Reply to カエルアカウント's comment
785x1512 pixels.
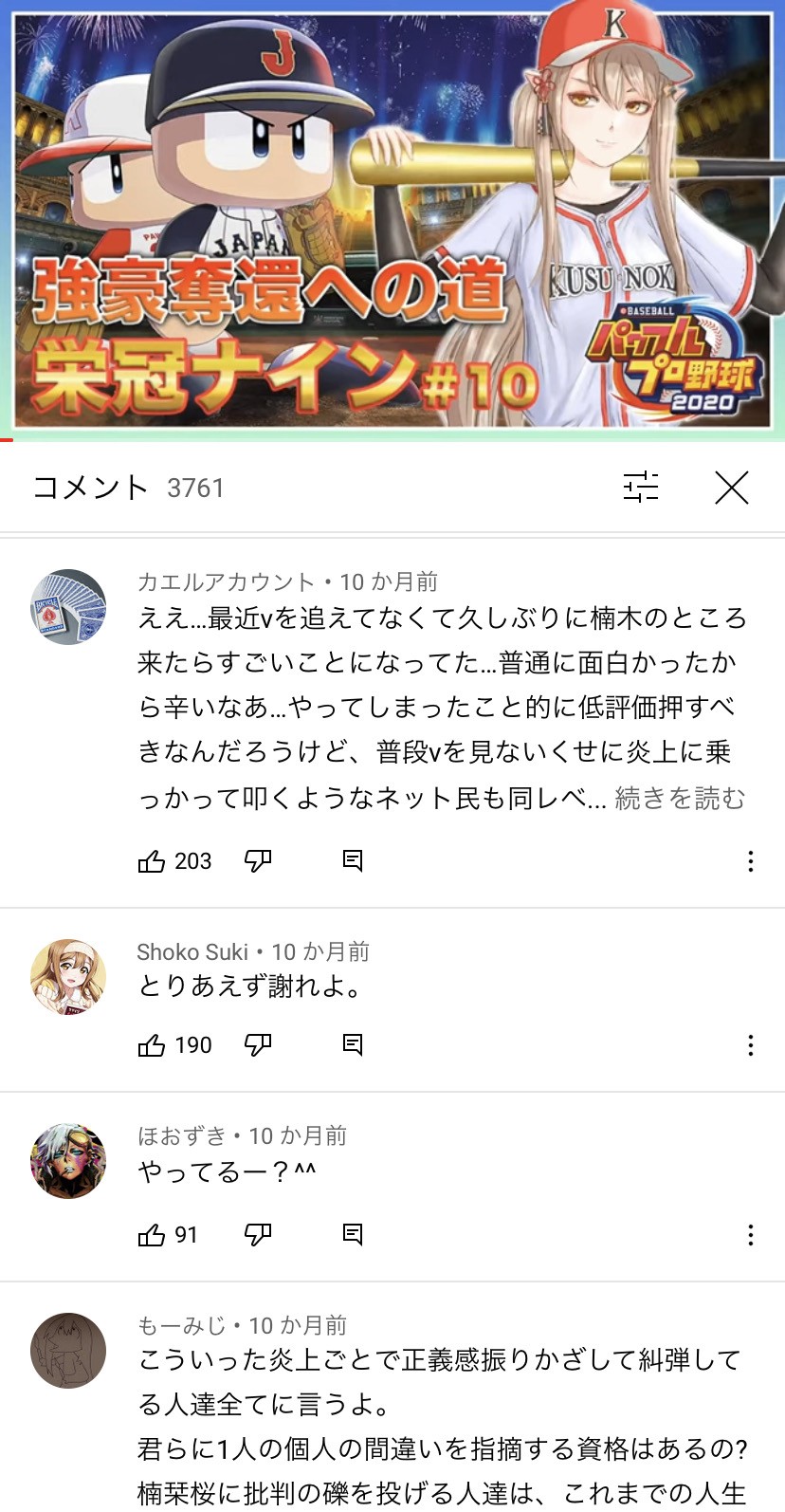coord(353,860)
